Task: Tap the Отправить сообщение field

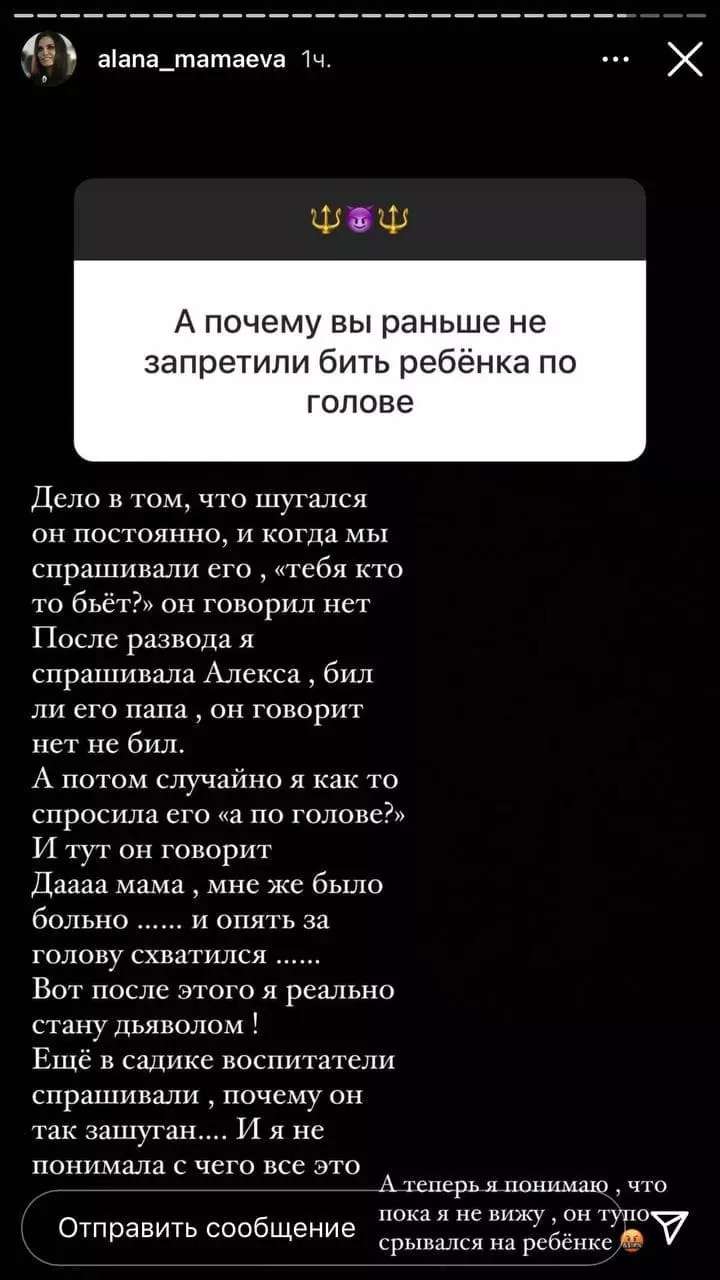Action: pos(205,1227)
